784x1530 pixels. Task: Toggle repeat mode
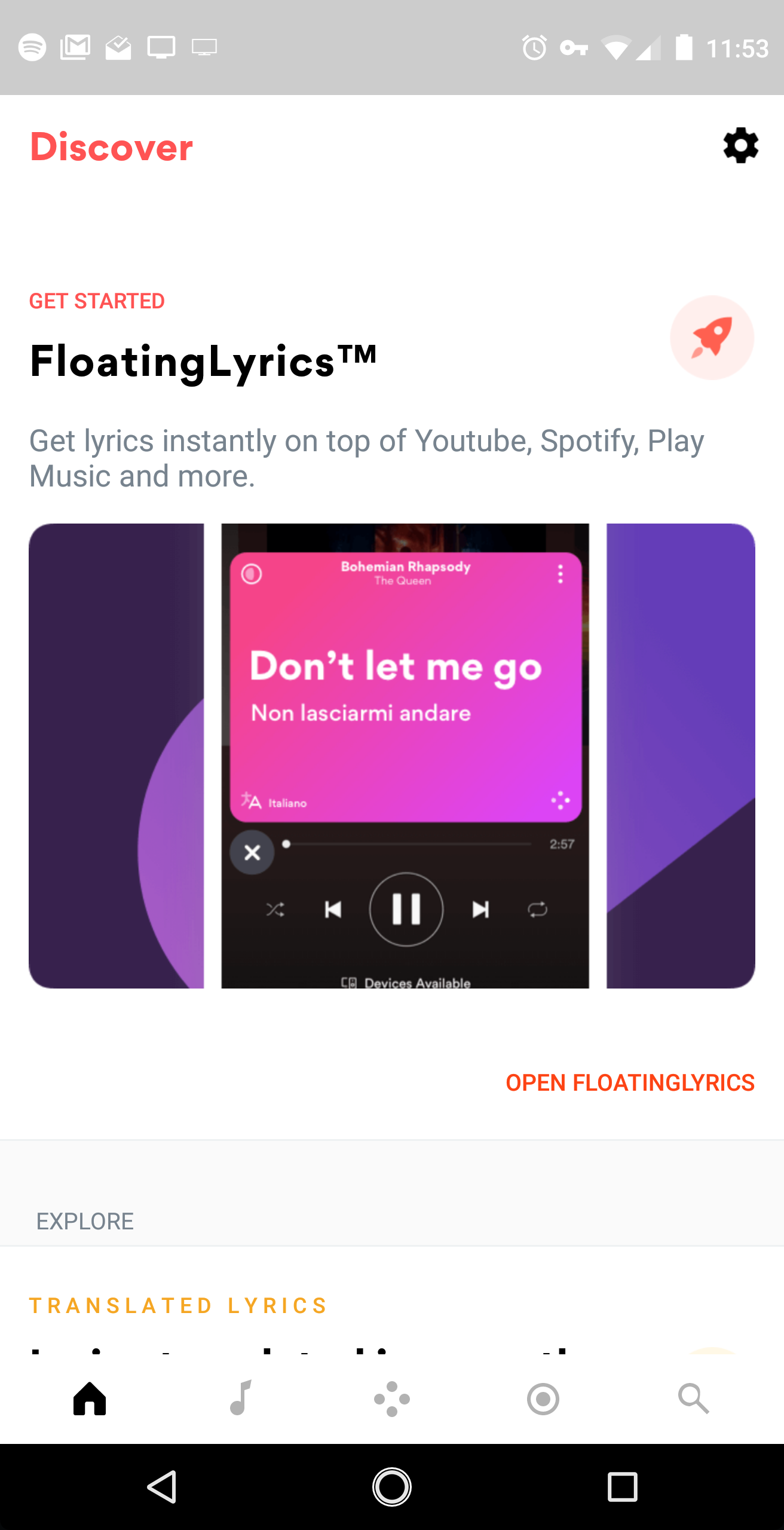pyautogui.click(x=537, y=910)
